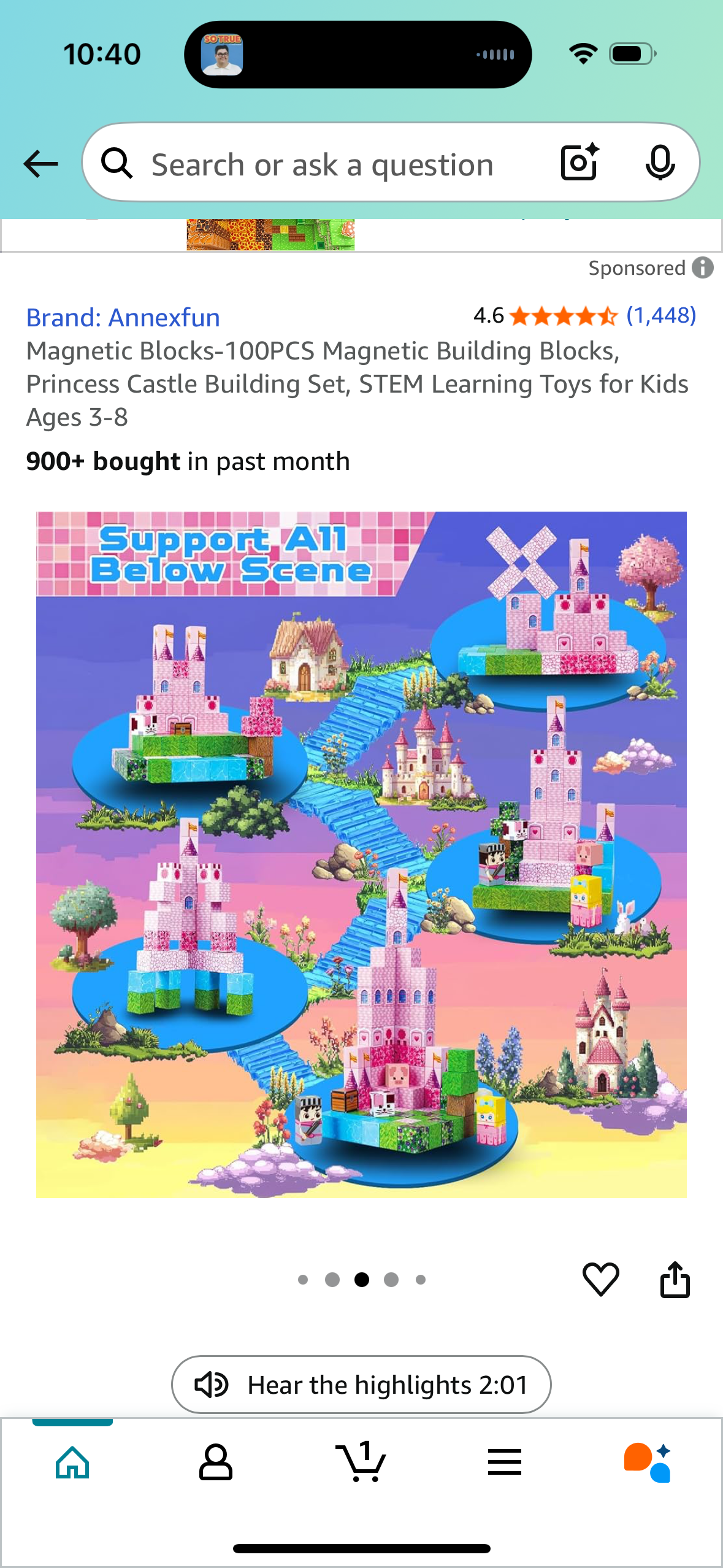Start voice search with microphone
Viewport: 723px width, 1568px height.
point(660,163)
